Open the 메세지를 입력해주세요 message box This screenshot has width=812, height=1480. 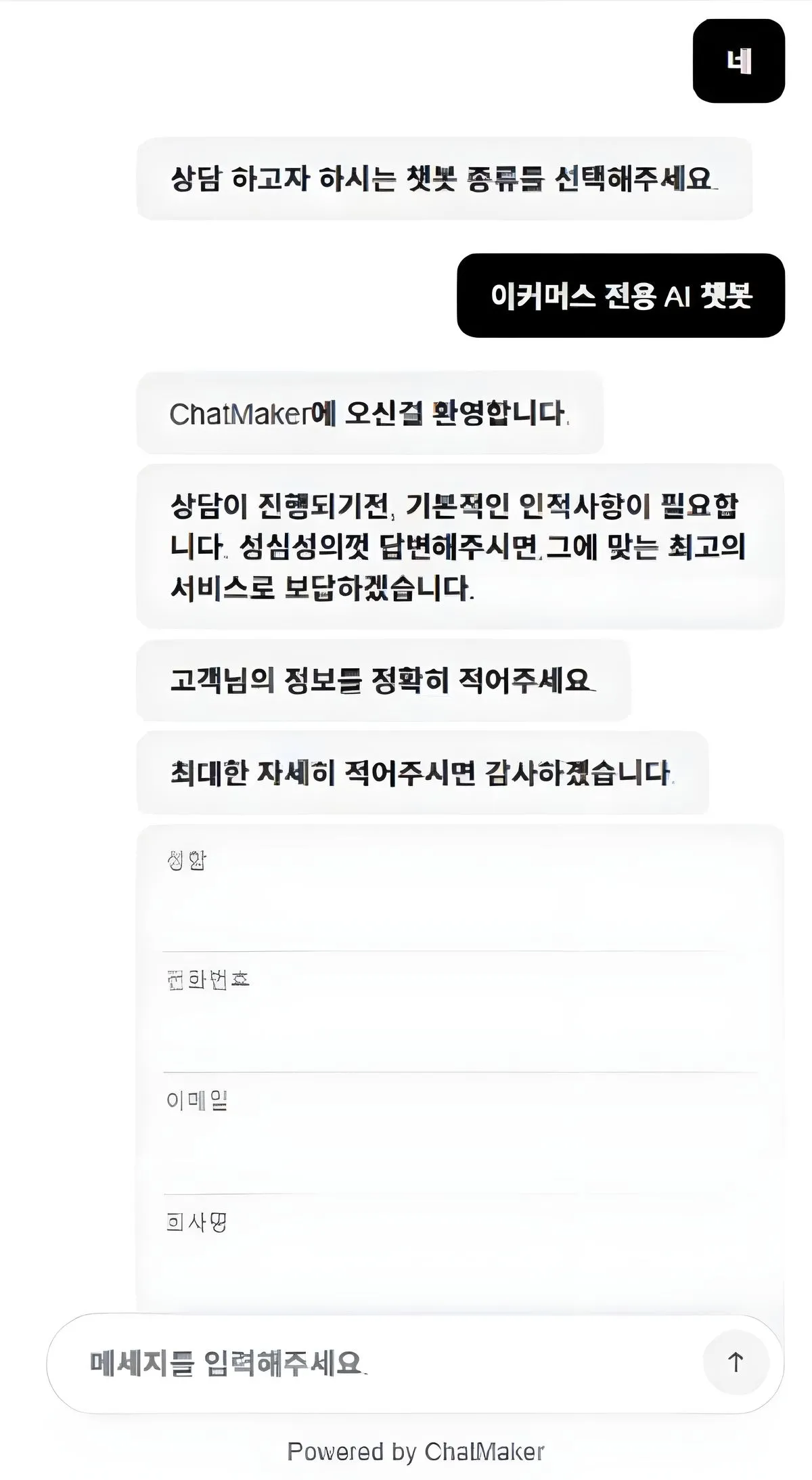pos(379,1362)
